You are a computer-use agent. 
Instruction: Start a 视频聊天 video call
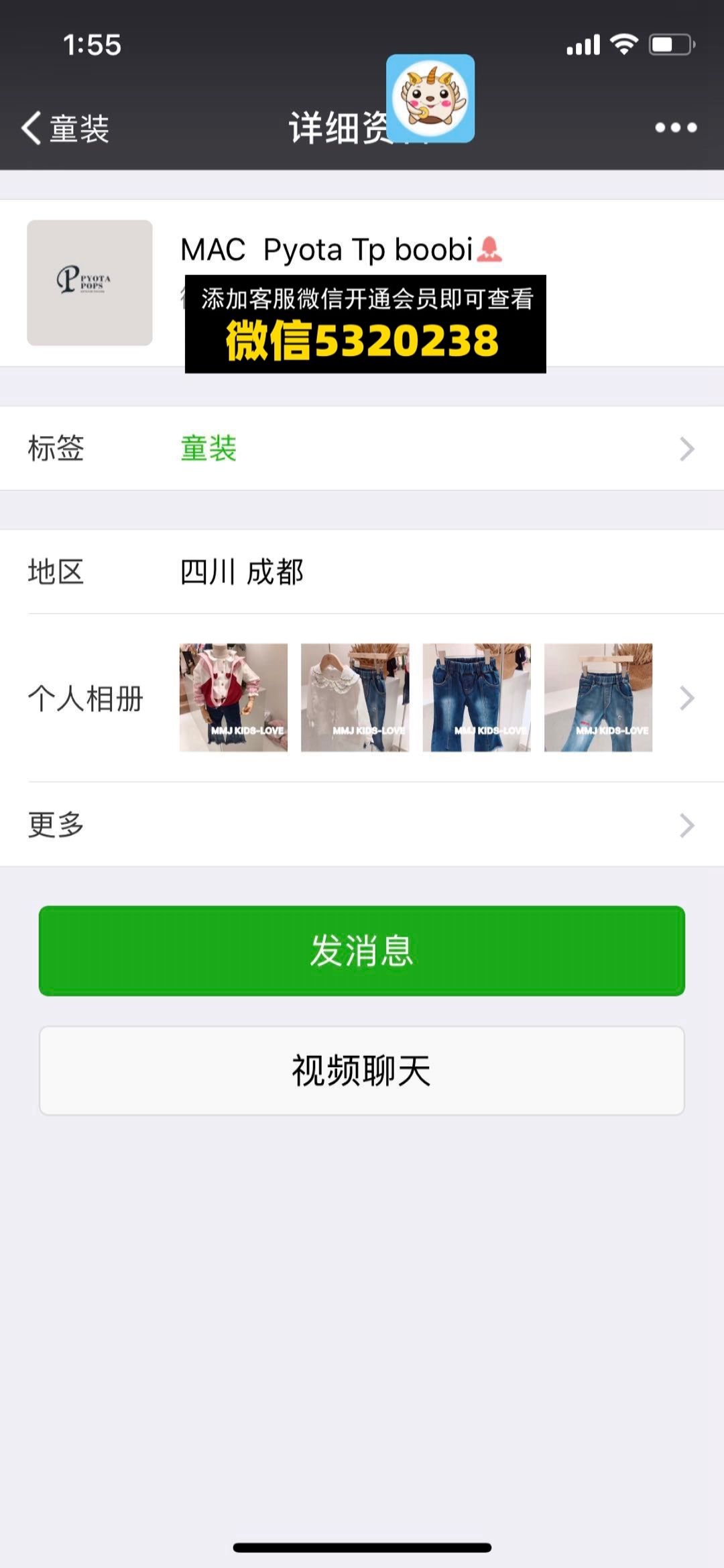tap(362, 1071)
